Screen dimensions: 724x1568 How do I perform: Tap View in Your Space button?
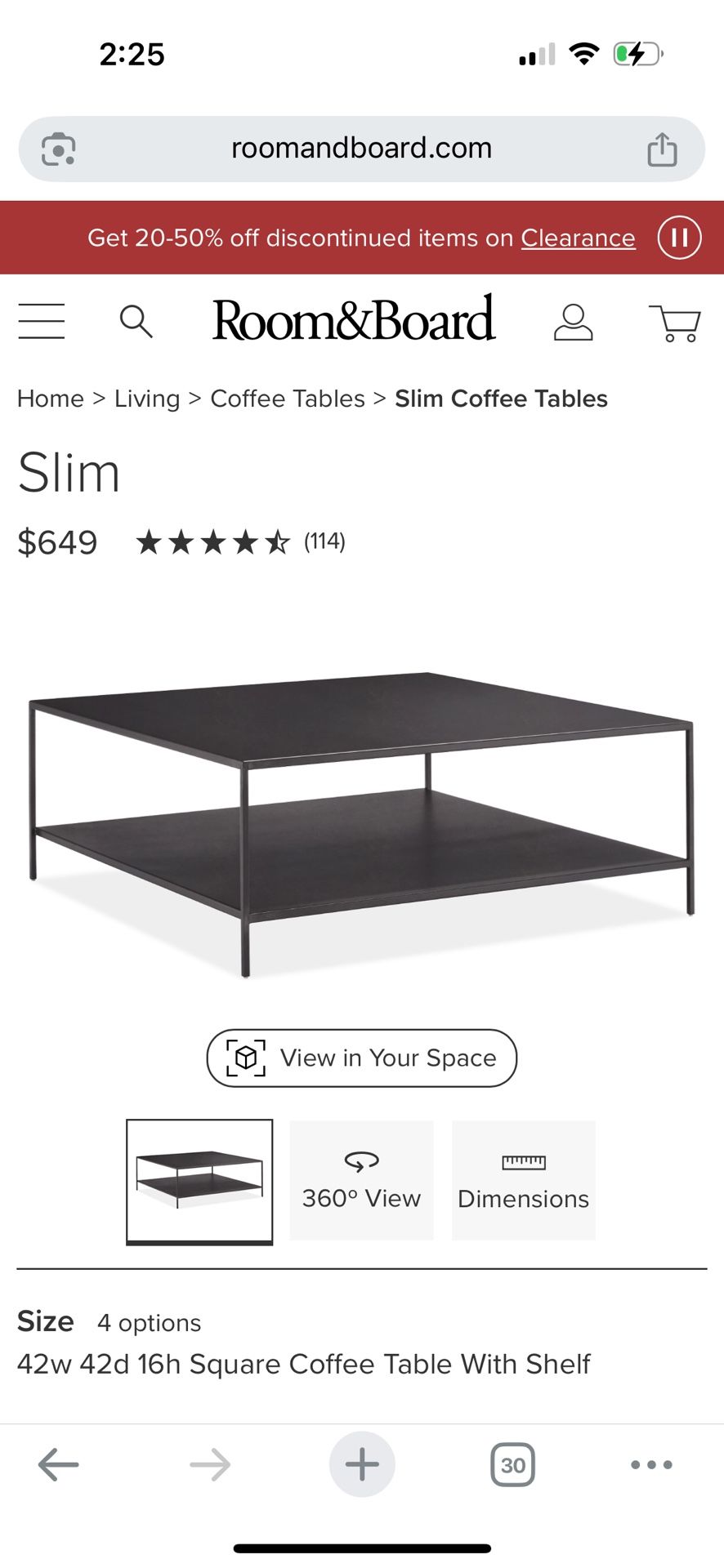tap(362, 1058)
